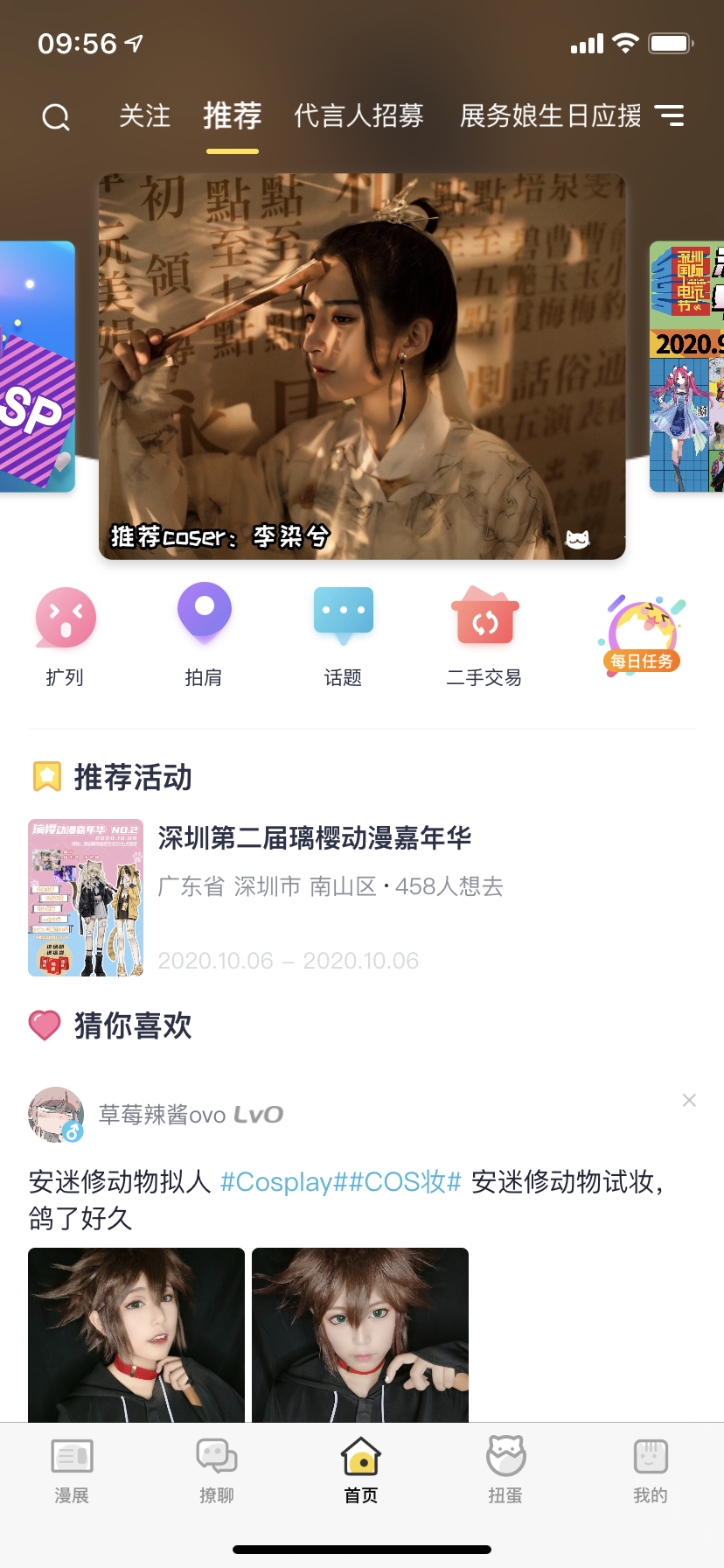724x1568 pixels.
Task: Go to the 漫展 tab
Action: coord(72,1470)
